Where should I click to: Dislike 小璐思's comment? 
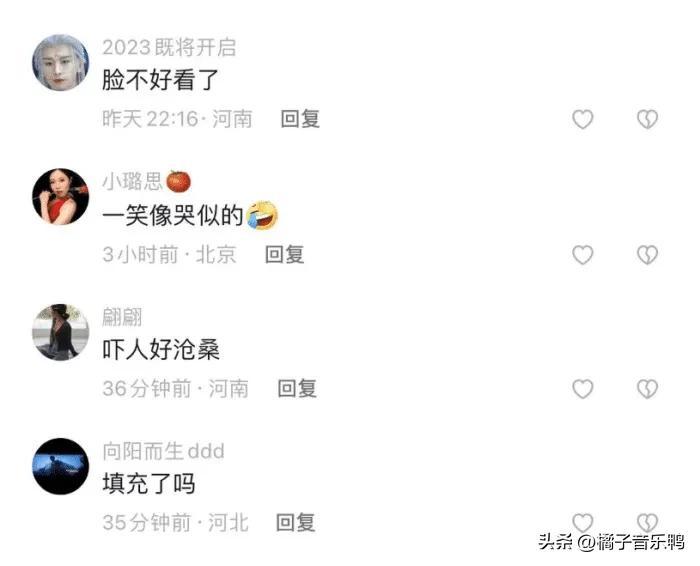pyautogui.click(x=648, y=255)
